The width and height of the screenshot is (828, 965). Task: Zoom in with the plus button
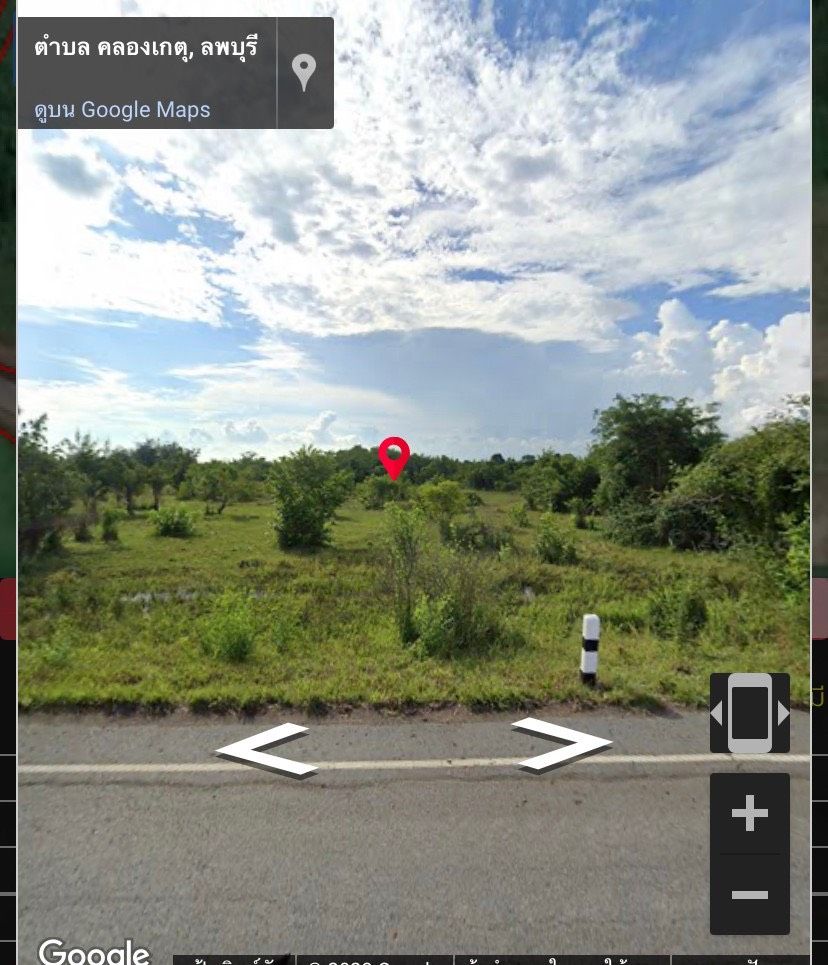click(x=750, y=813)
